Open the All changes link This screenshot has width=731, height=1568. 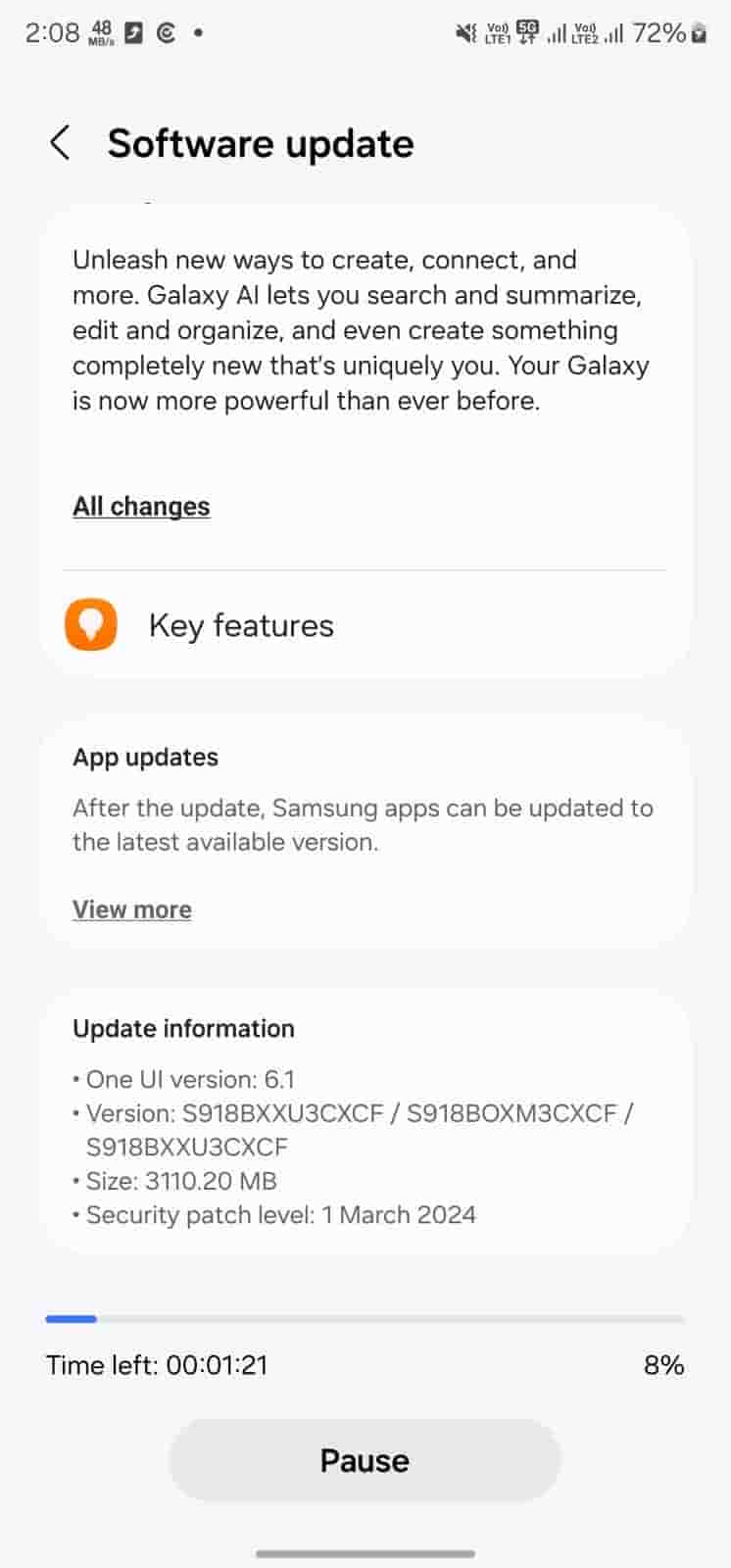(141, 507)
